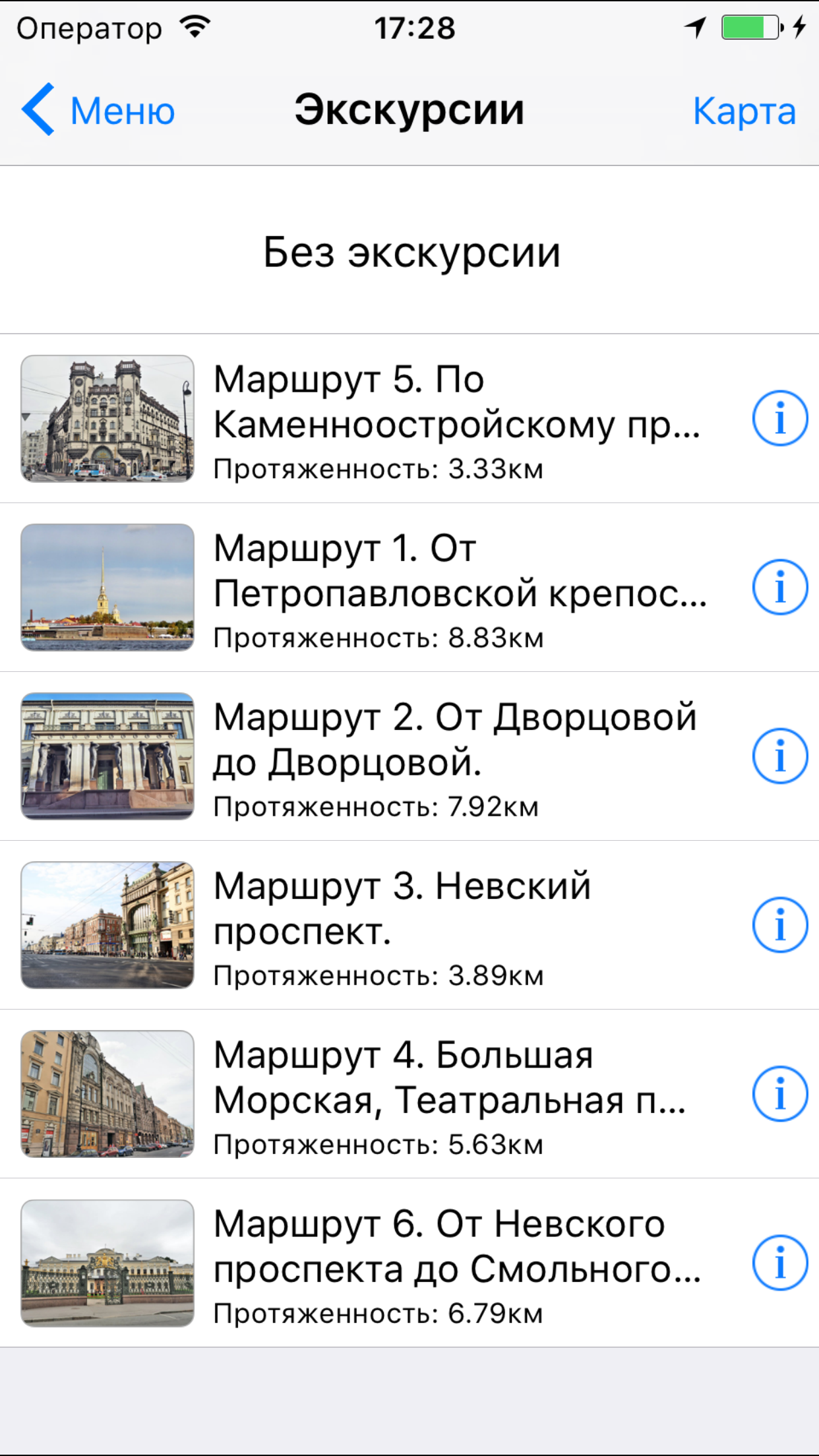Screen dimensions: 819x1456
Task: Open info for Маршрут 1 Петропавловской route
Action: click(780, 588)
